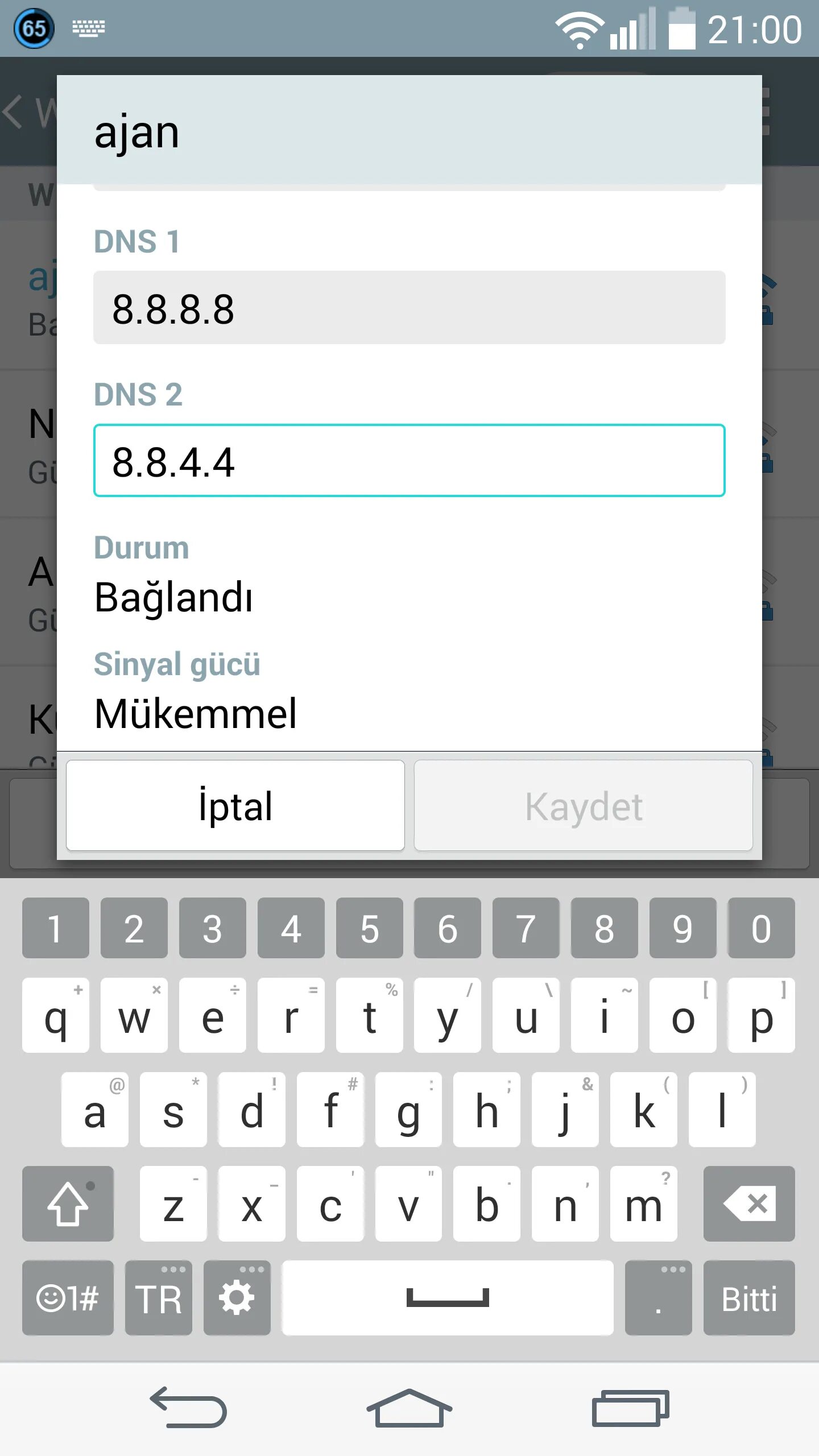Open recent apps from the navigation bar
This screenshot has height=1456, width=819.
[630, 1408]
